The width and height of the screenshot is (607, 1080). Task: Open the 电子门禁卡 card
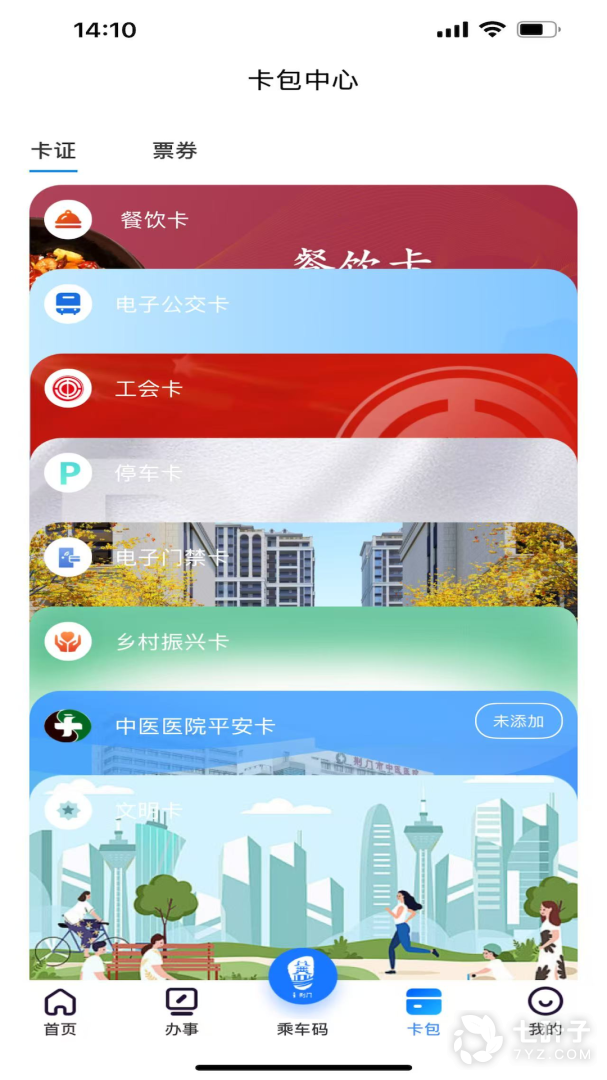click(171, 558)
